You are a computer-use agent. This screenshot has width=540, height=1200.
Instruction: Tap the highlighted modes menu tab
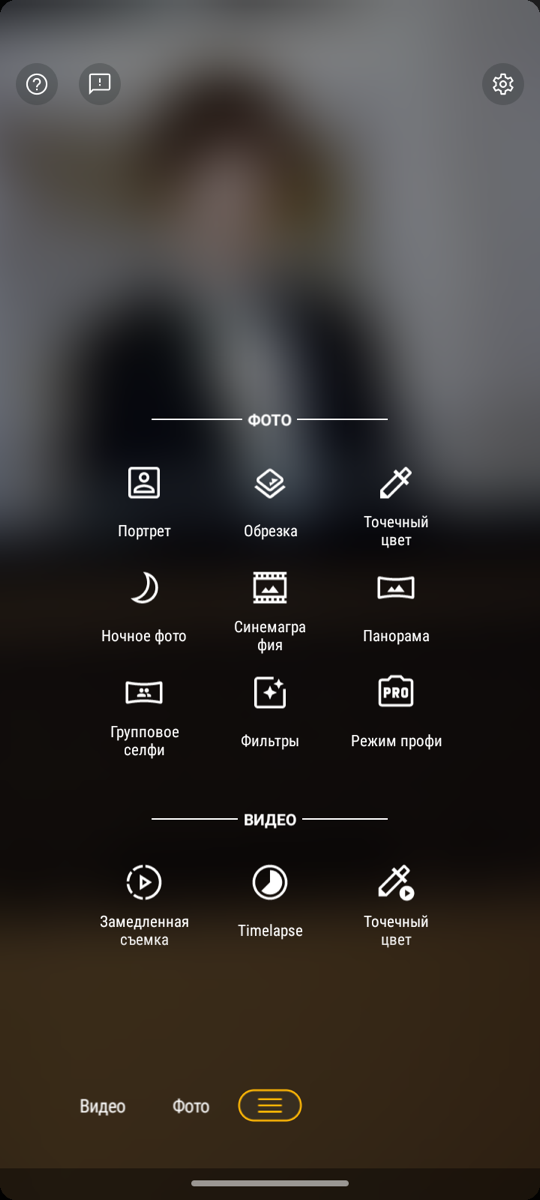coord(270,1105)
